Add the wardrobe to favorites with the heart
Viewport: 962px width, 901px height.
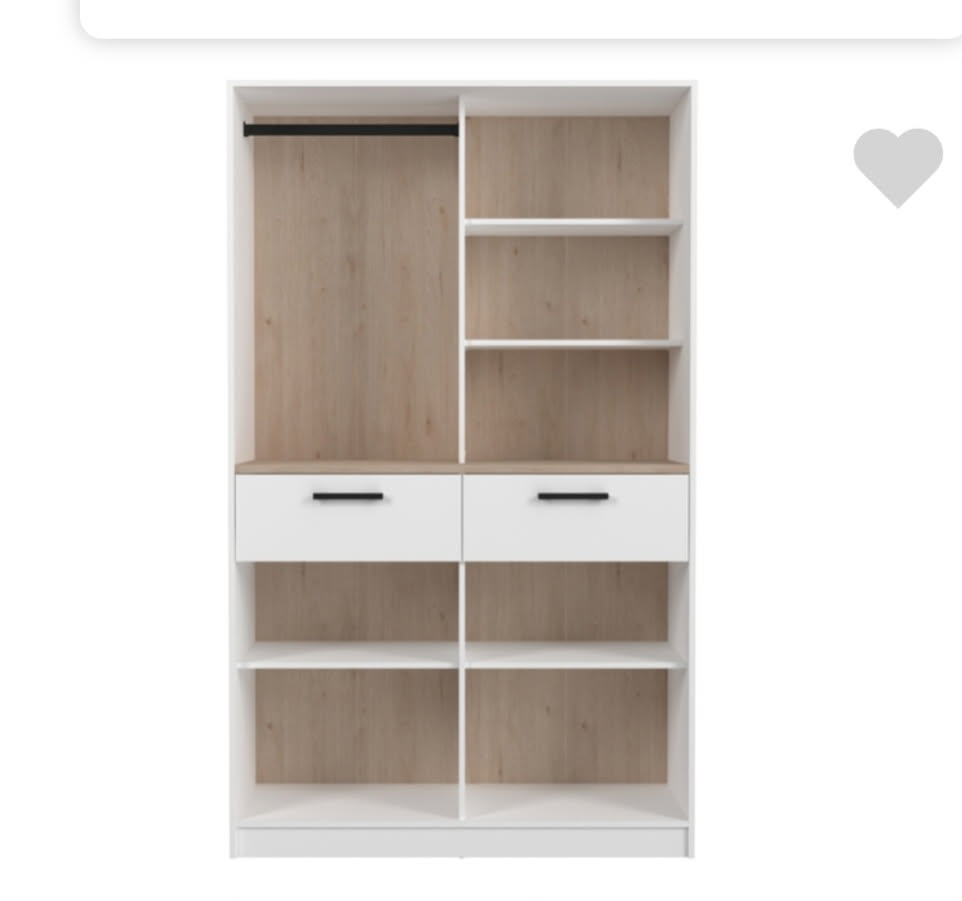pos(897,165)
